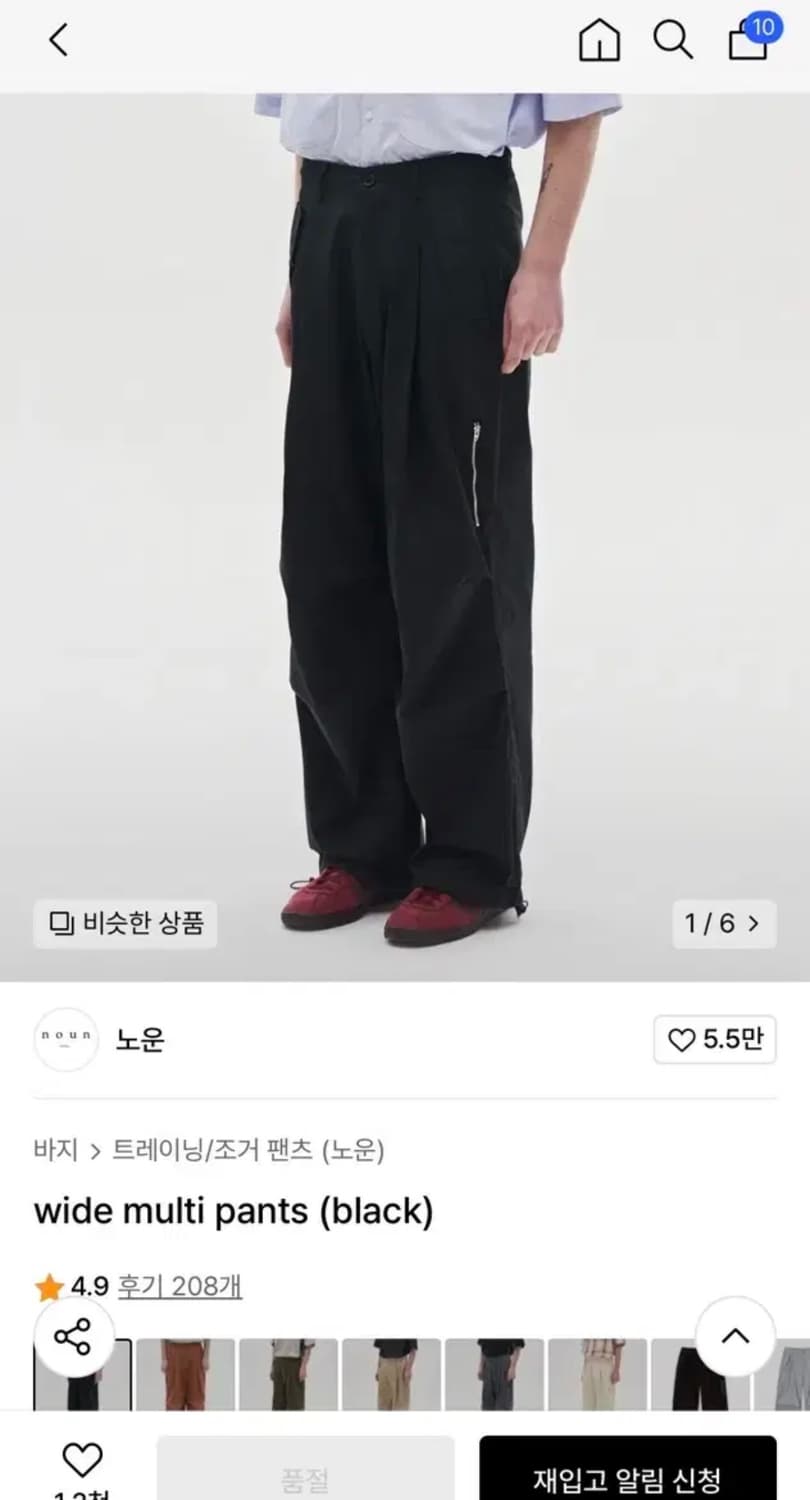The width and height of the screenshot is (810, 1500).
Task: Open 트레이닝/조거 팬츠 (노운) category
Action: pyautogui.click(x=250, y=1150)
